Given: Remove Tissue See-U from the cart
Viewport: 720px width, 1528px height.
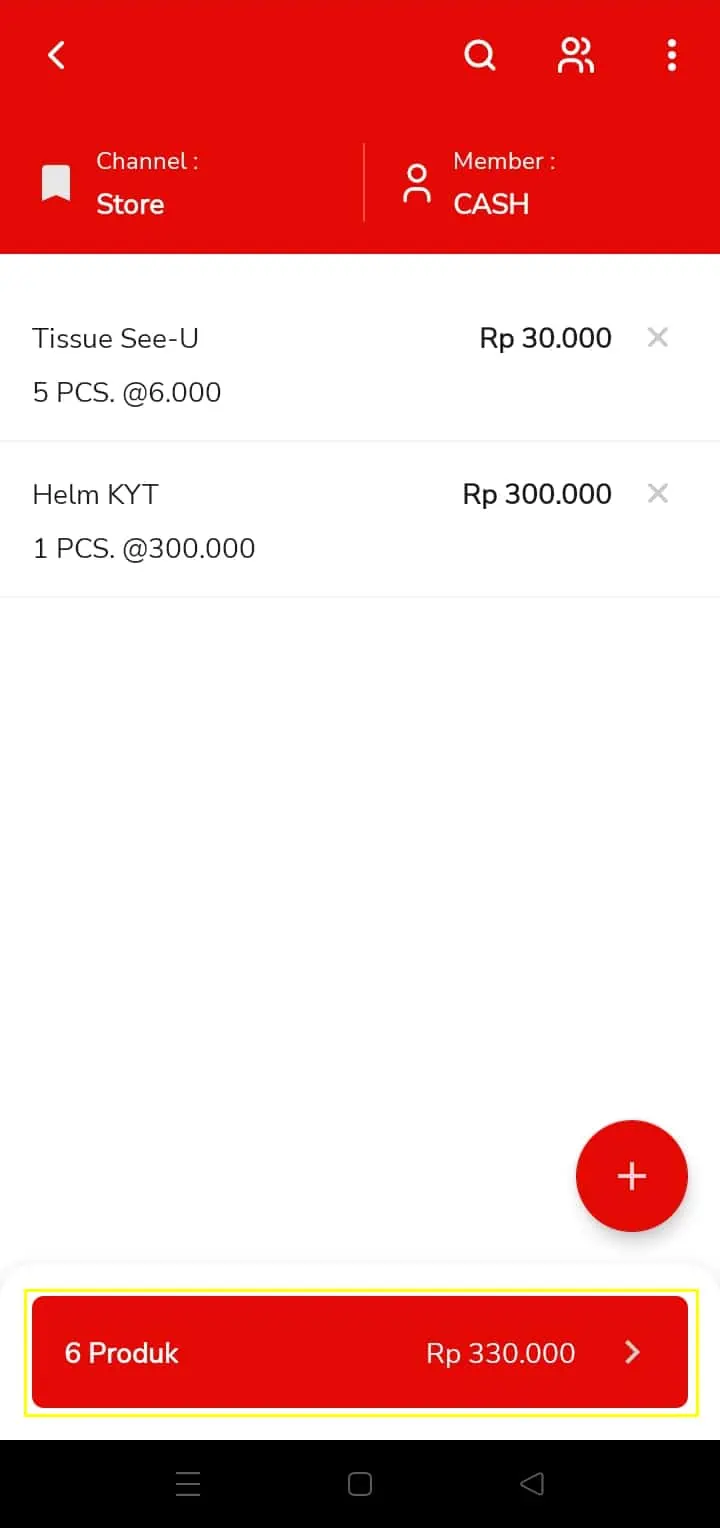Looking at the screenshot, I should pos(657,337).
